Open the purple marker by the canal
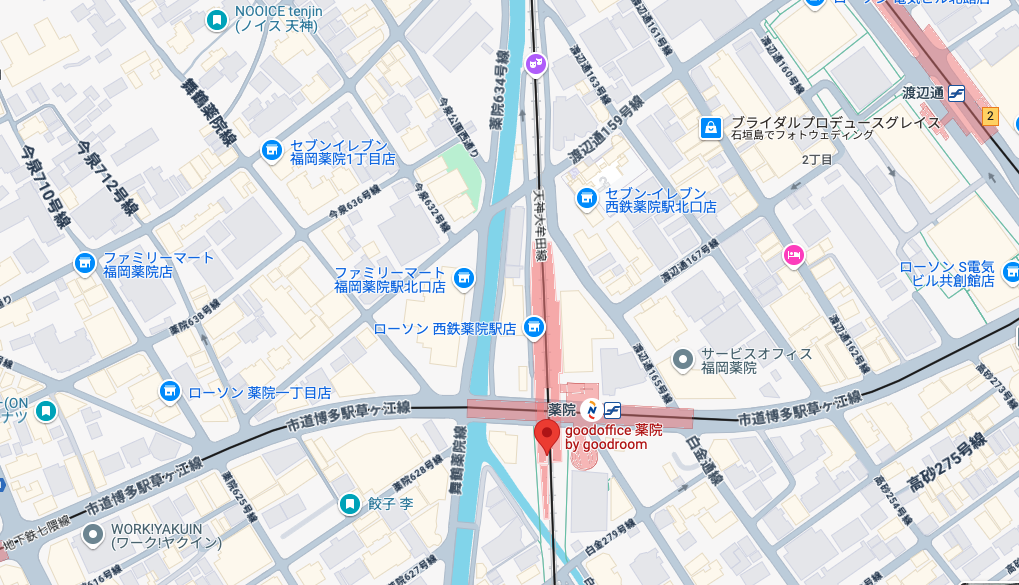Viewport: 1019px width, 585px height. pos(537,64)
